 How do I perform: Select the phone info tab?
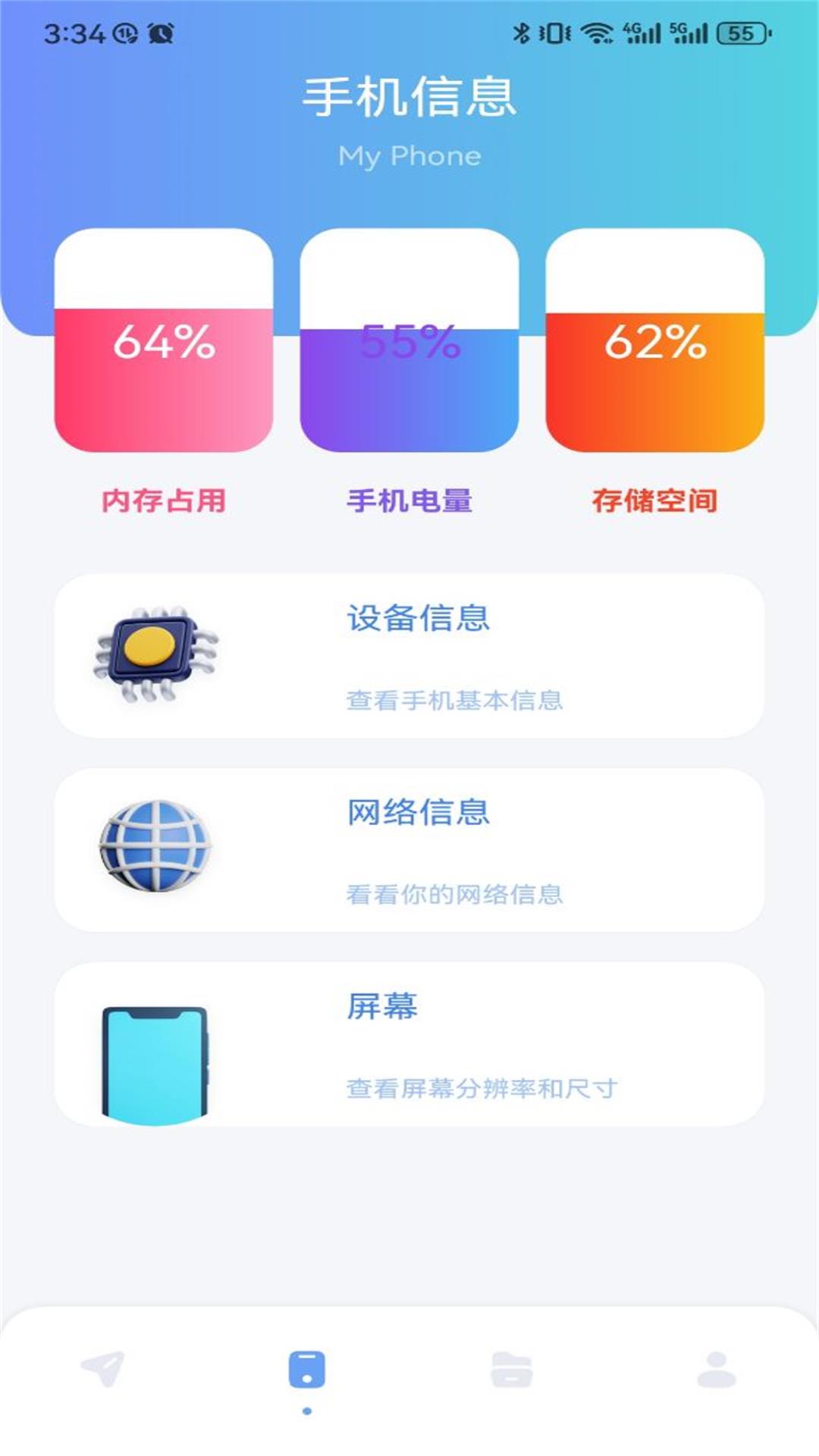pyautogui.click(x=307, y=1370)
